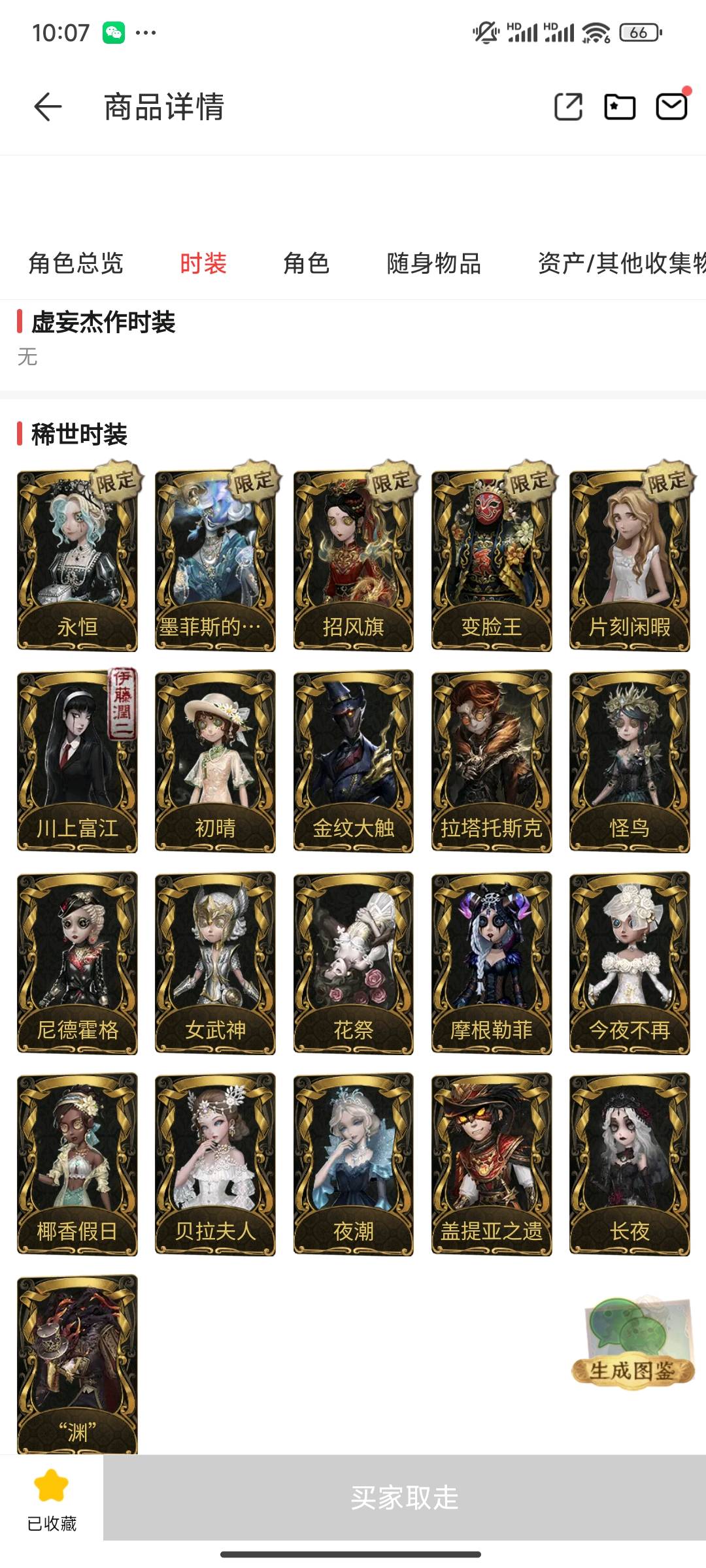View the 金纹大触 costume card
The height and width of the screenshot is (1568, 706).
(x=354, y=761)
